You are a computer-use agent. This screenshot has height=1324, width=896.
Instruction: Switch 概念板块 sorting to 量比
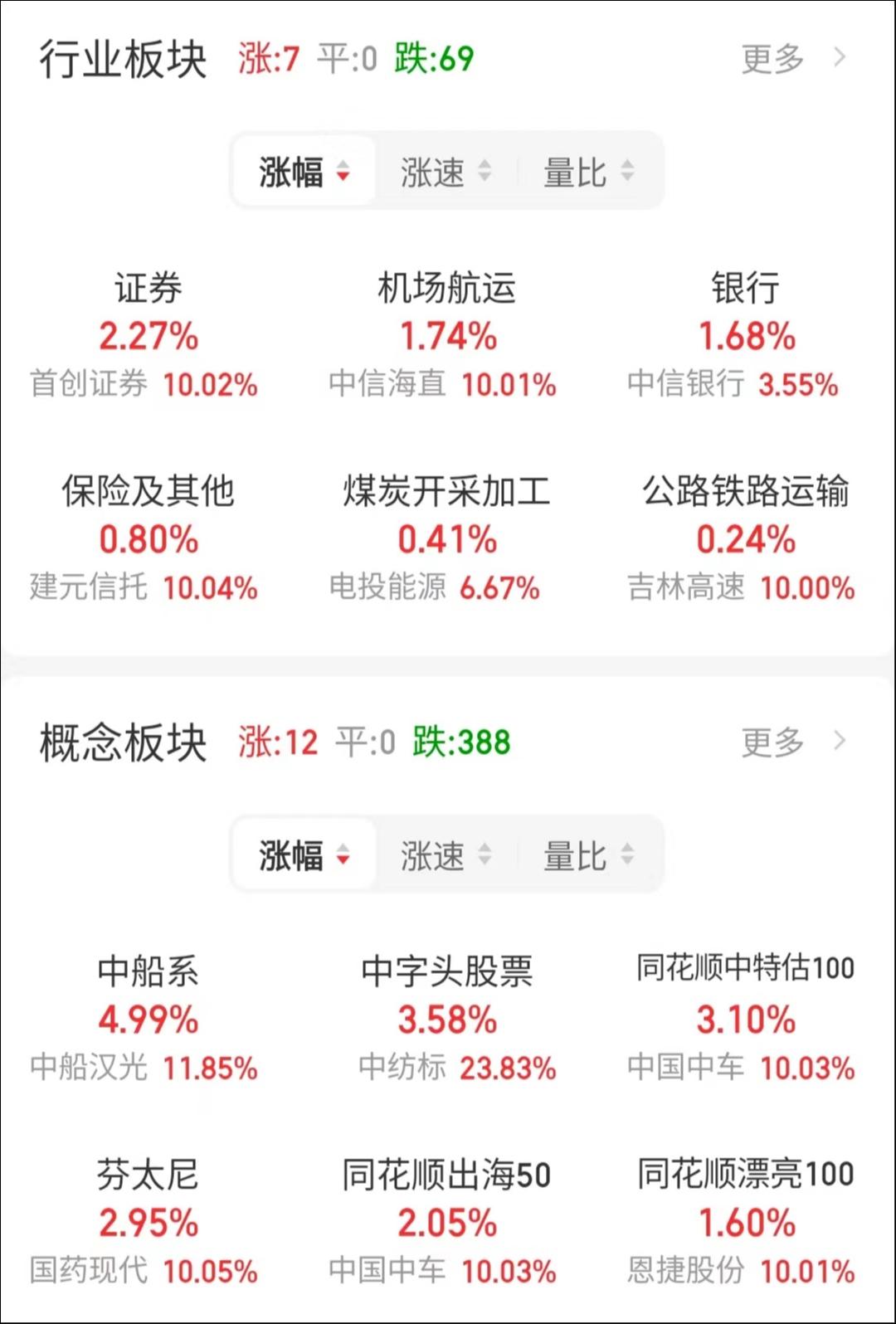coord(588,855)
